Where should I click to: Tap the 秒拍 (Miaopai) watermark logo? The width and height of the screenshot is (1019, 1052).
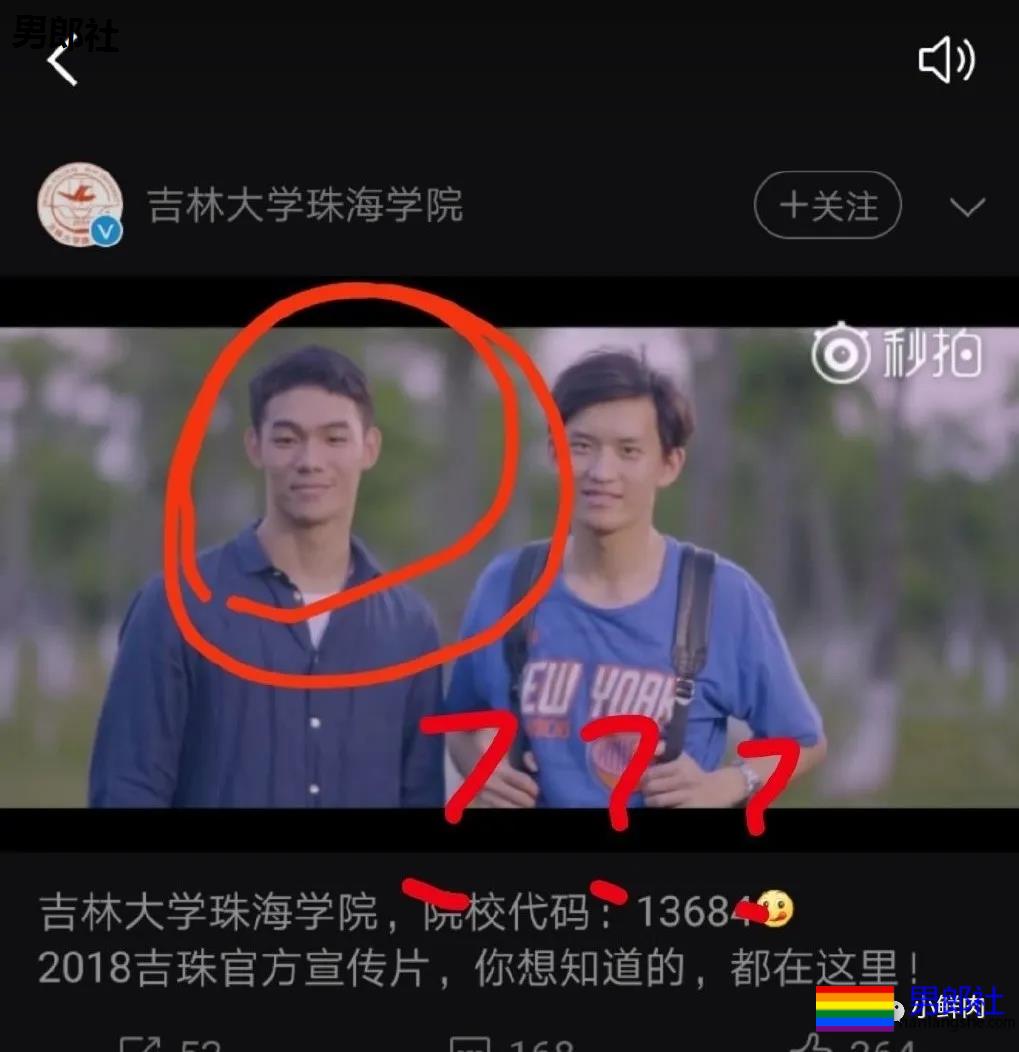pos(901,350)
